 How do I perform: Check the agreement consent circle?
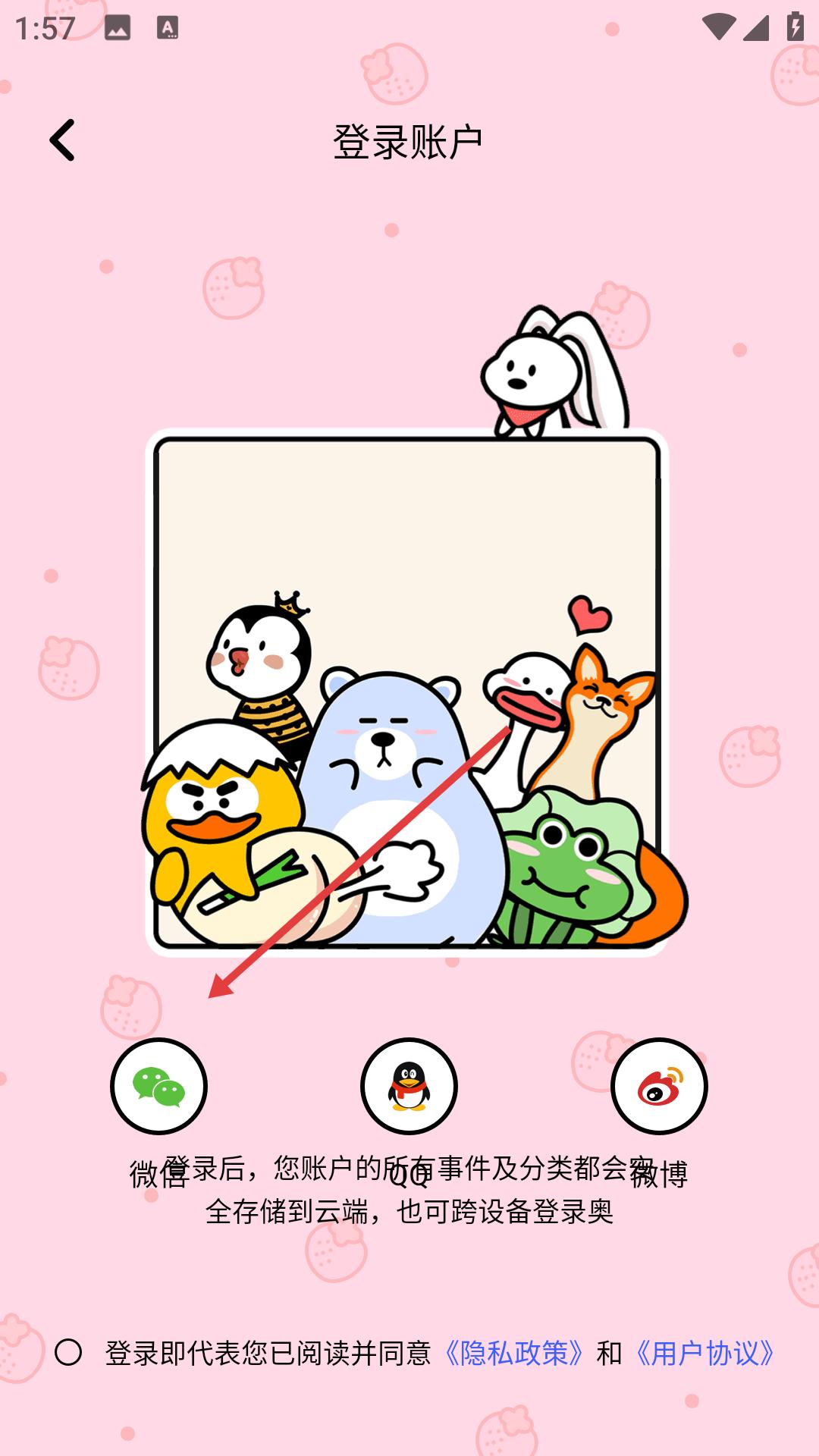tap(68, 1352)
